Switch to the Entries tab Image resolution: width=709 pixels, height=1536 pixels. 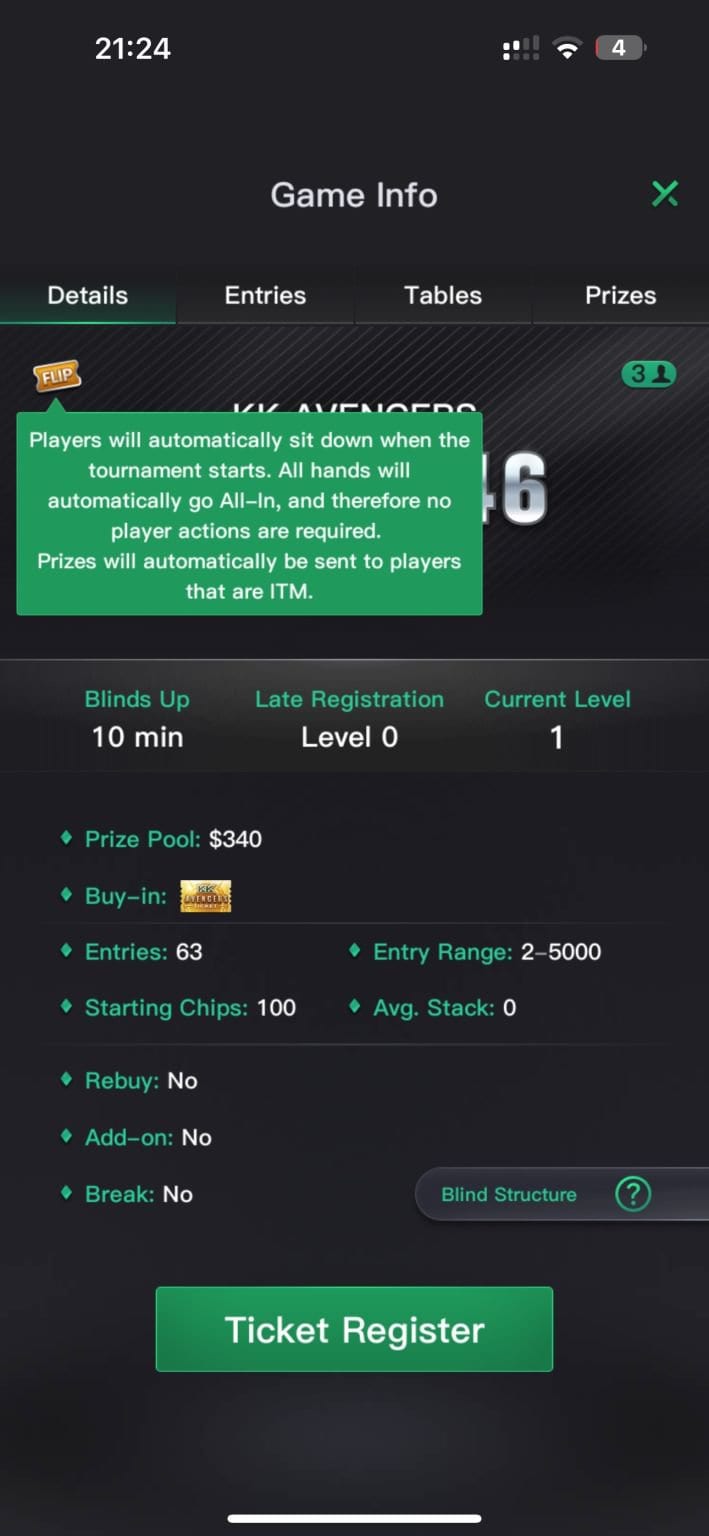(x=265, y=296)
